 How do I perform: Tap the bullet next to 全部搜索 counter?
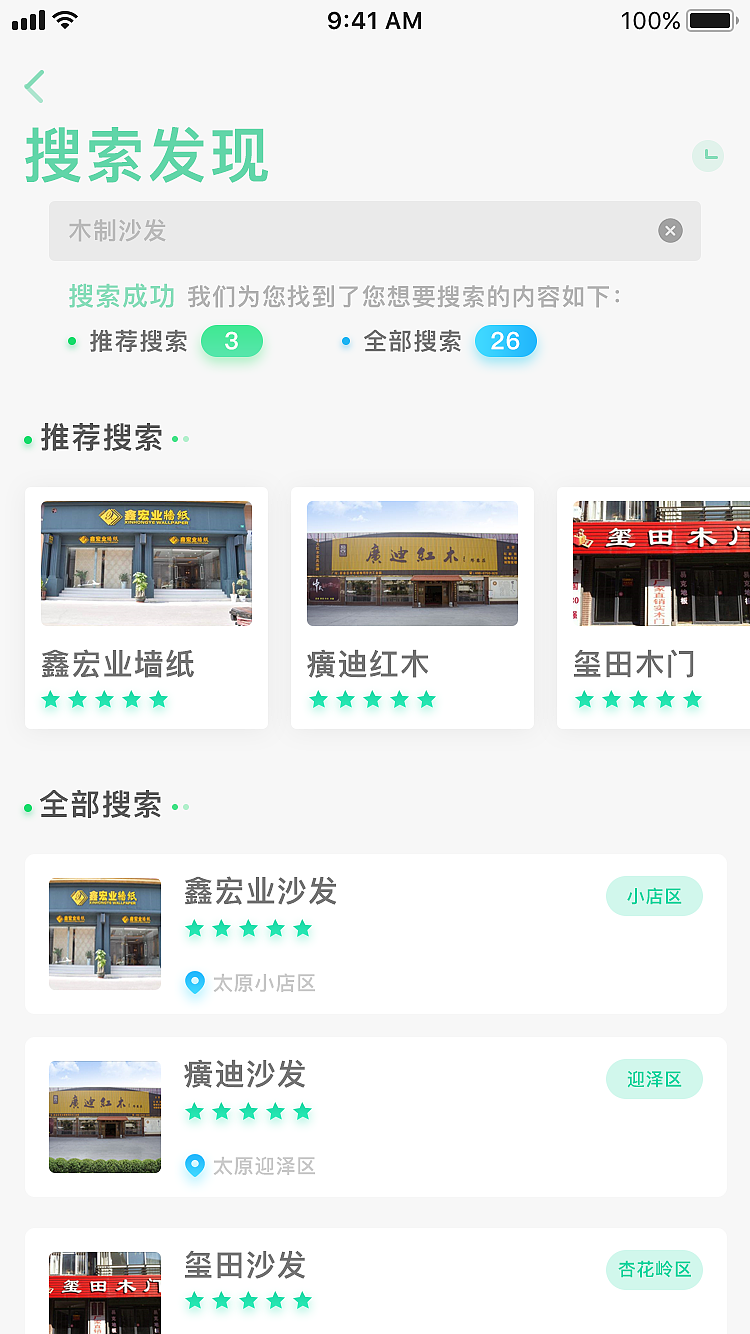(345, 341)
